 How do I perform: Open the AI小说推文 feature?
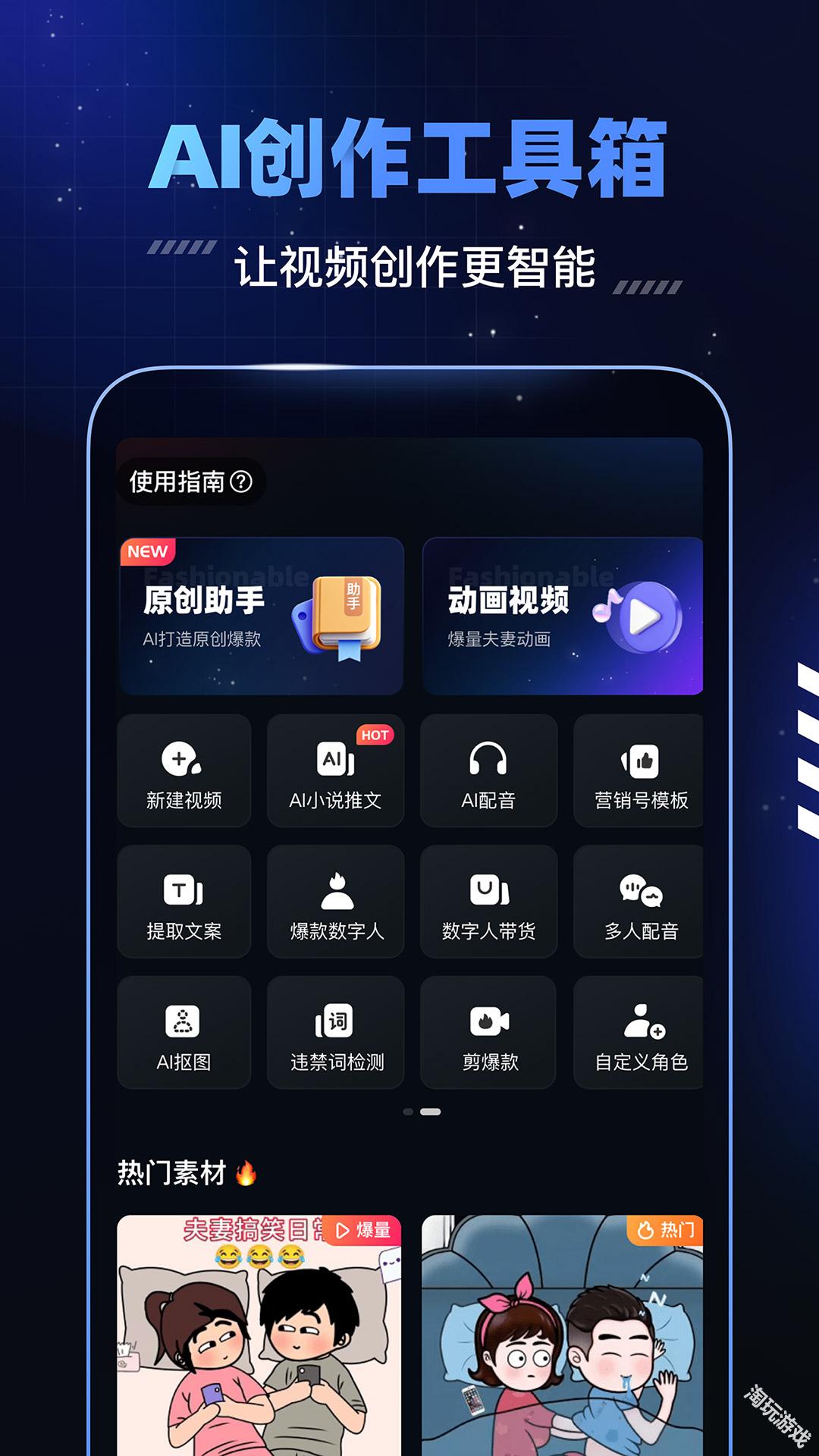pyautogui.click(x=336, y=771)
